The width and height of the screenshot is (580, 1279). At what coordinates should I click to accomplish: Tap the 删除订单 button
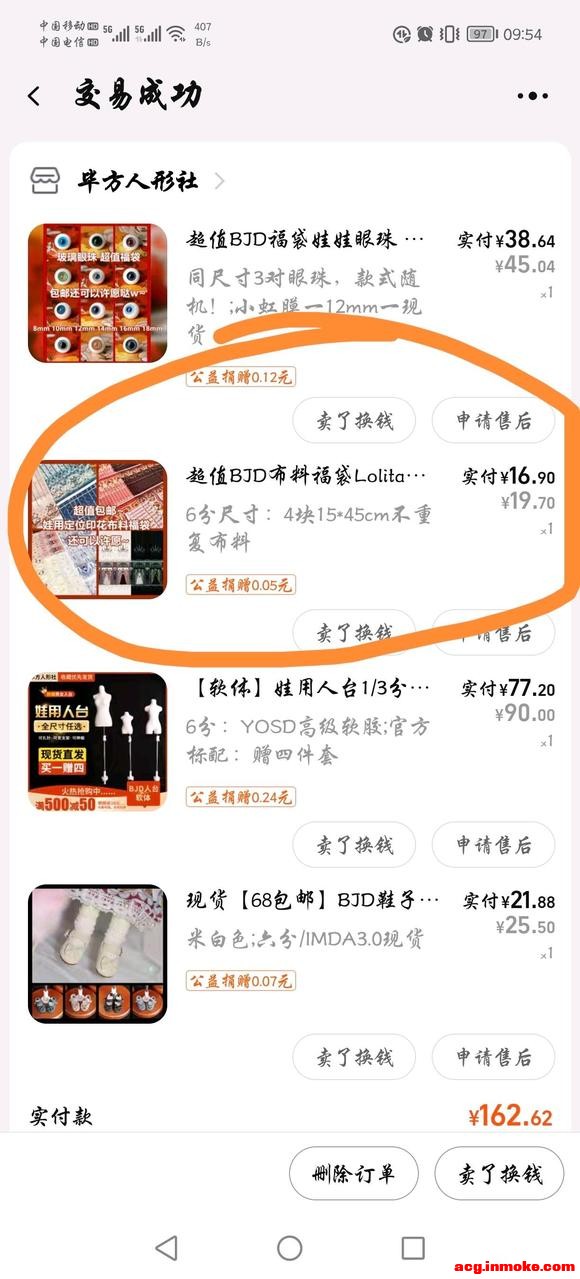tap(354, 1173)
